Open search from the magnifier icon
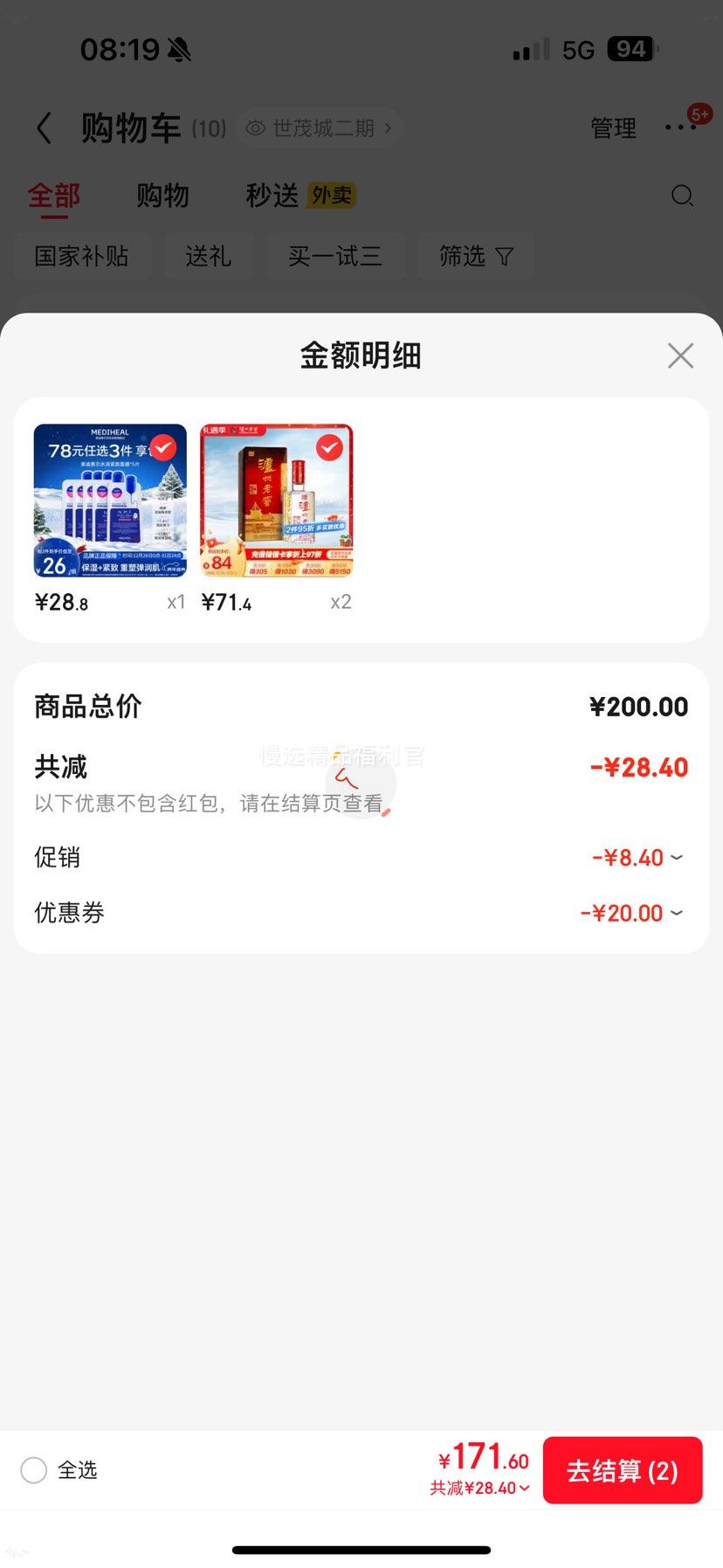 [x=682, y=196]
